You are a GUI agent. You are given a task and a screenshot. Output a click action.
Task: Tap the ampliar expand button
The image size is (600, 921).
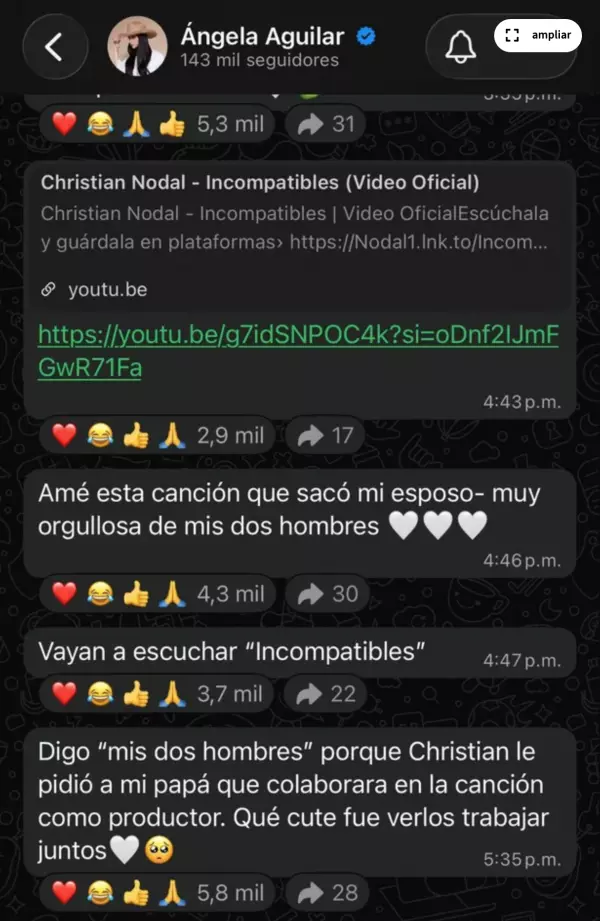(x=537, y=35)
